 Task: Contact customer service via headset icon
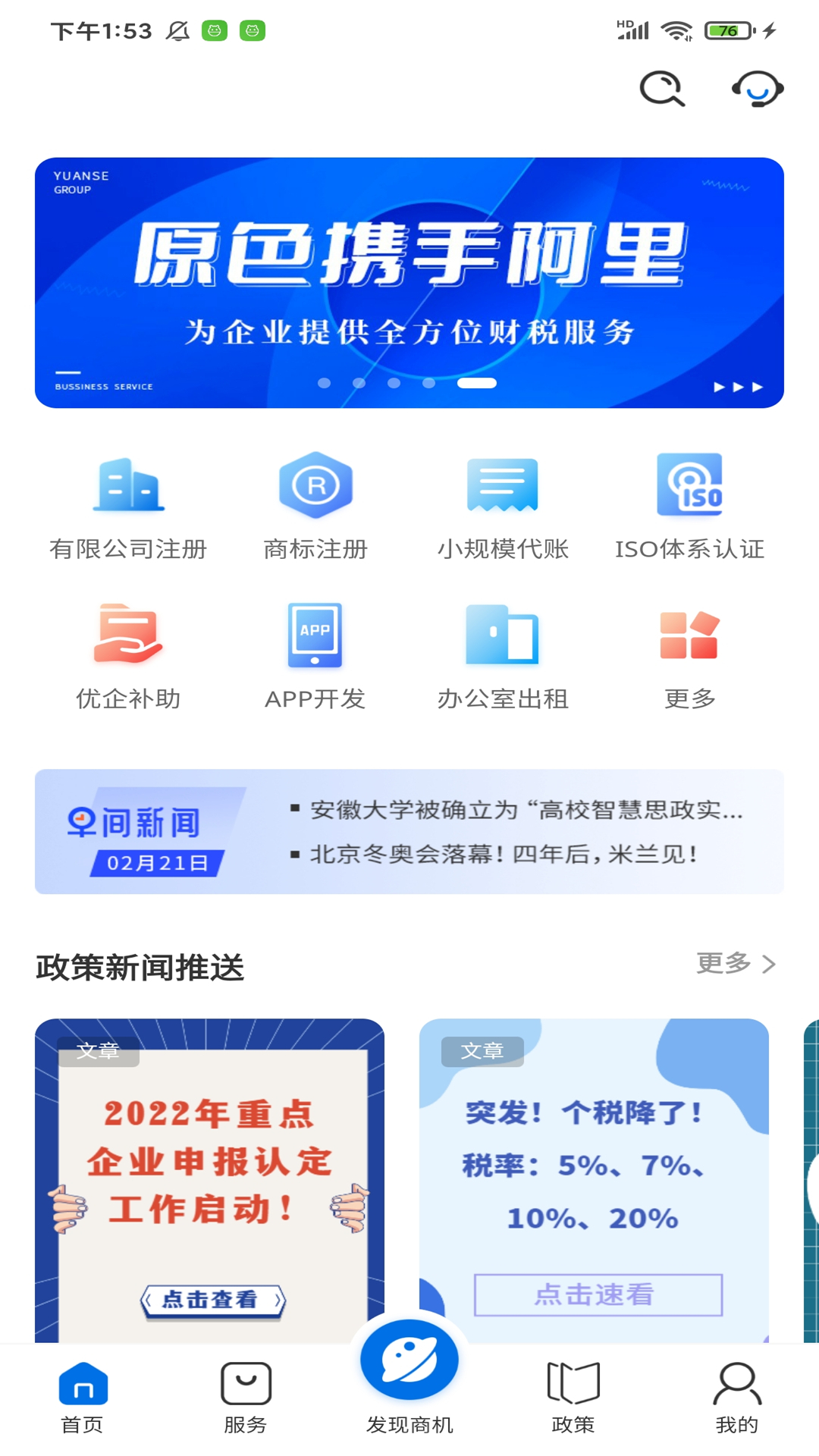pos(757,89)
